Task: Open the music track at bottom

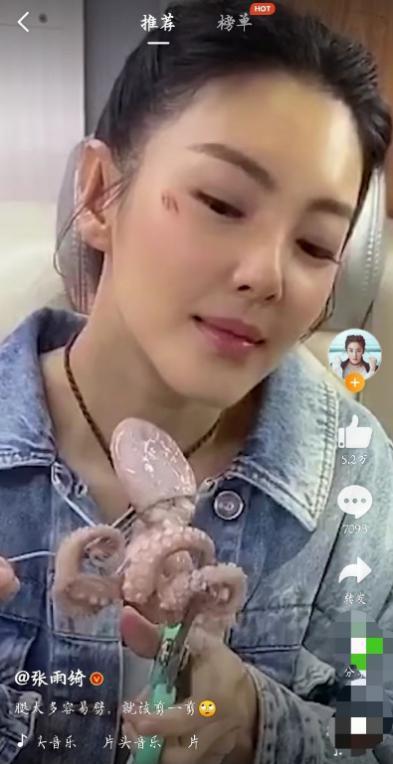Action: [x=108, y=742]
